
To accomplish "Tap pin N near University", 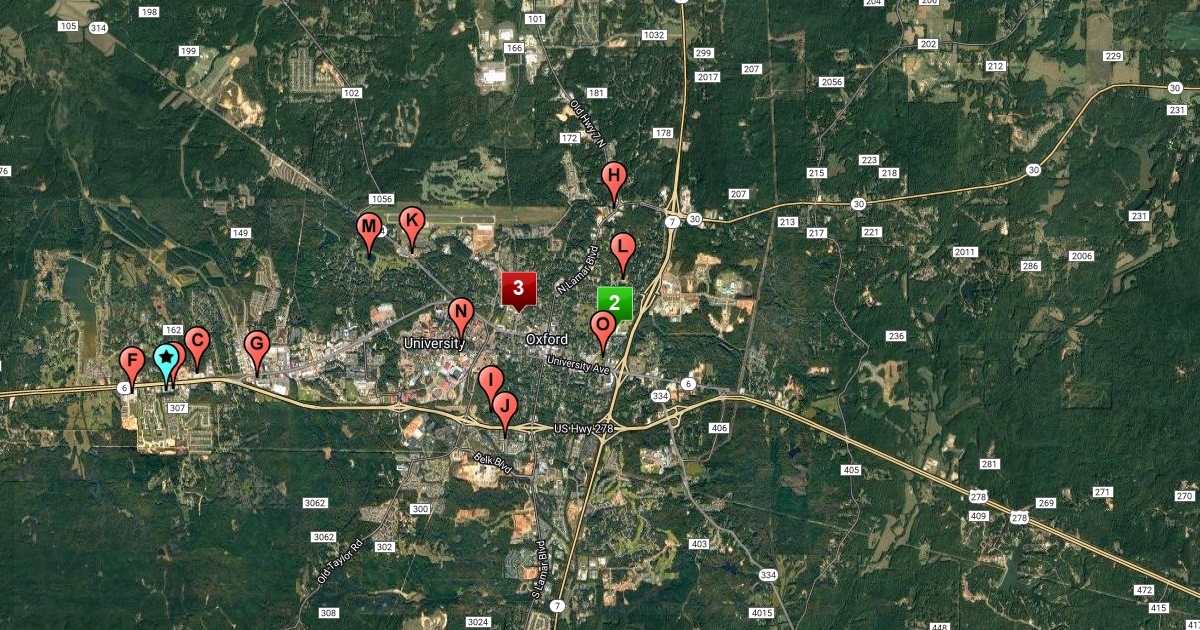I will (x=460, y=313).
